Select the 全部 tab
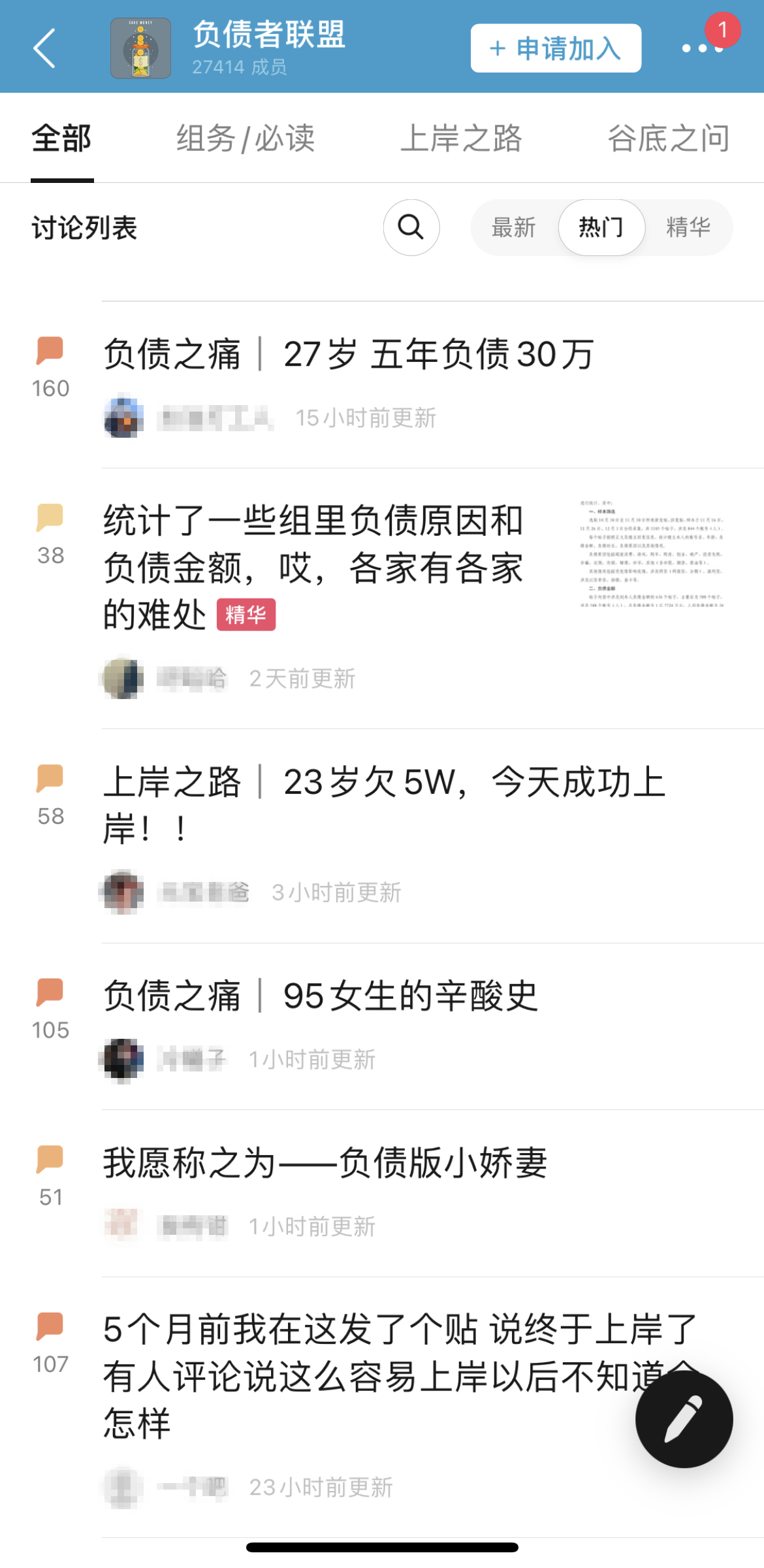Image resolution: width=764 pixels, height=1568 pixels. click(62, 139)
